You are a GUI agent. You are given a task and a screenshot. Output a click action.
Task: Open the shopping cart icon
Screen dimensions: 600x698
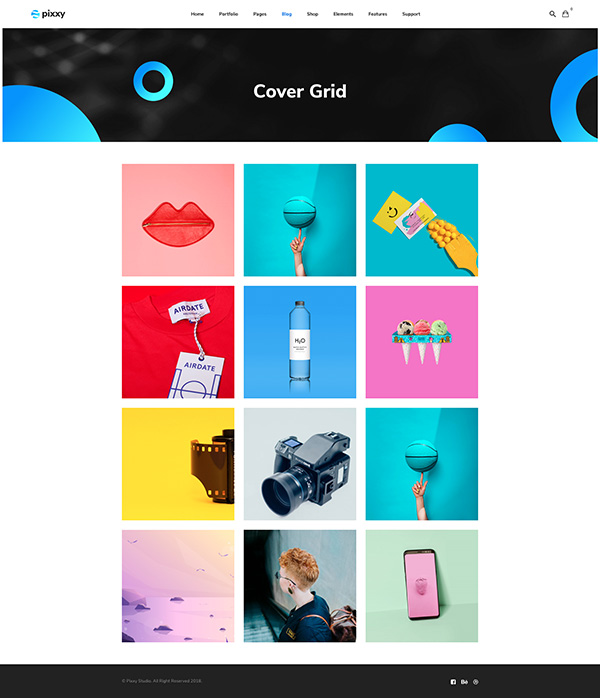(565, 14)
